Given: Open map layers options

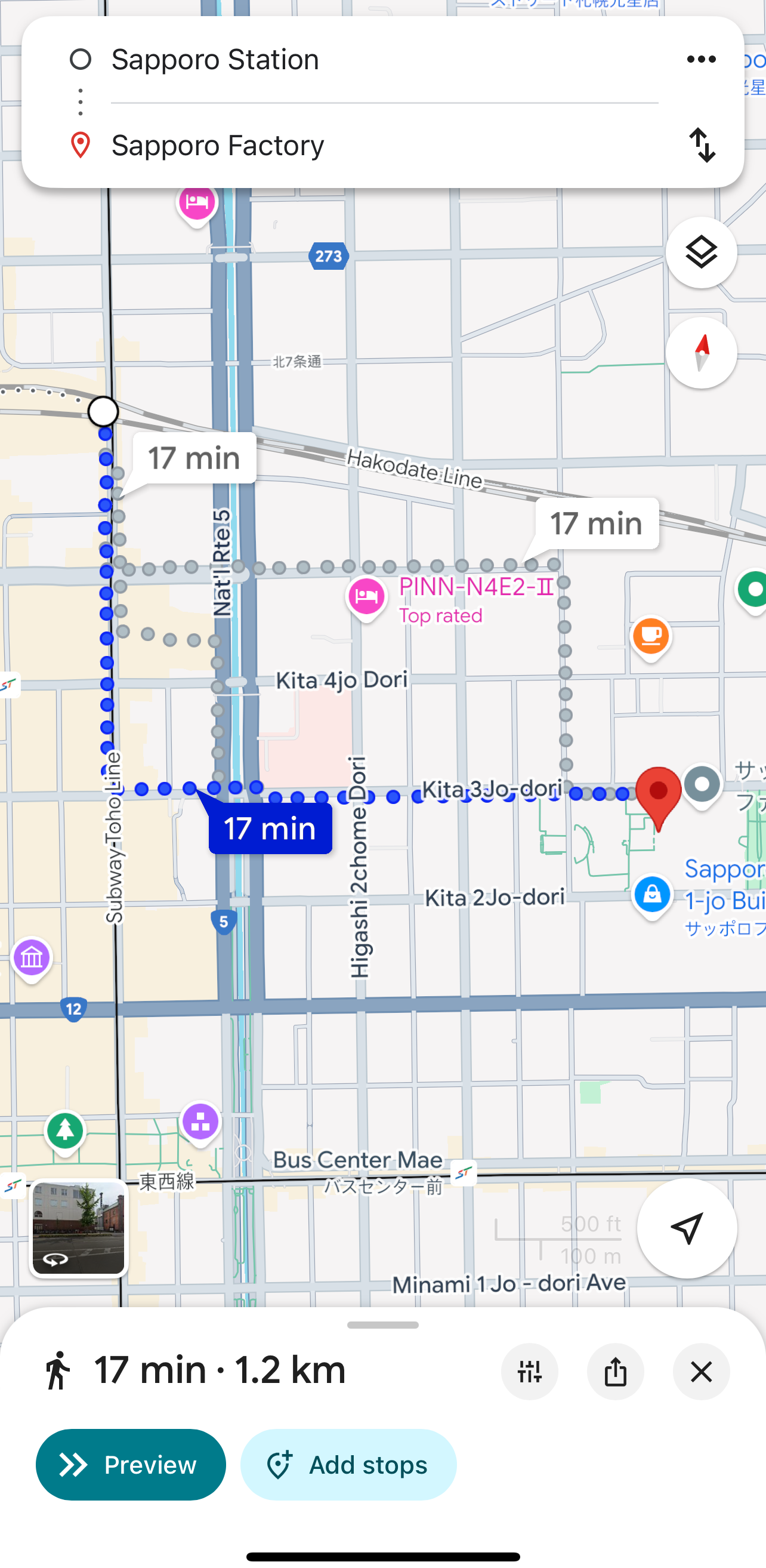Looking at the screenshot, I should tap(701, 252).
